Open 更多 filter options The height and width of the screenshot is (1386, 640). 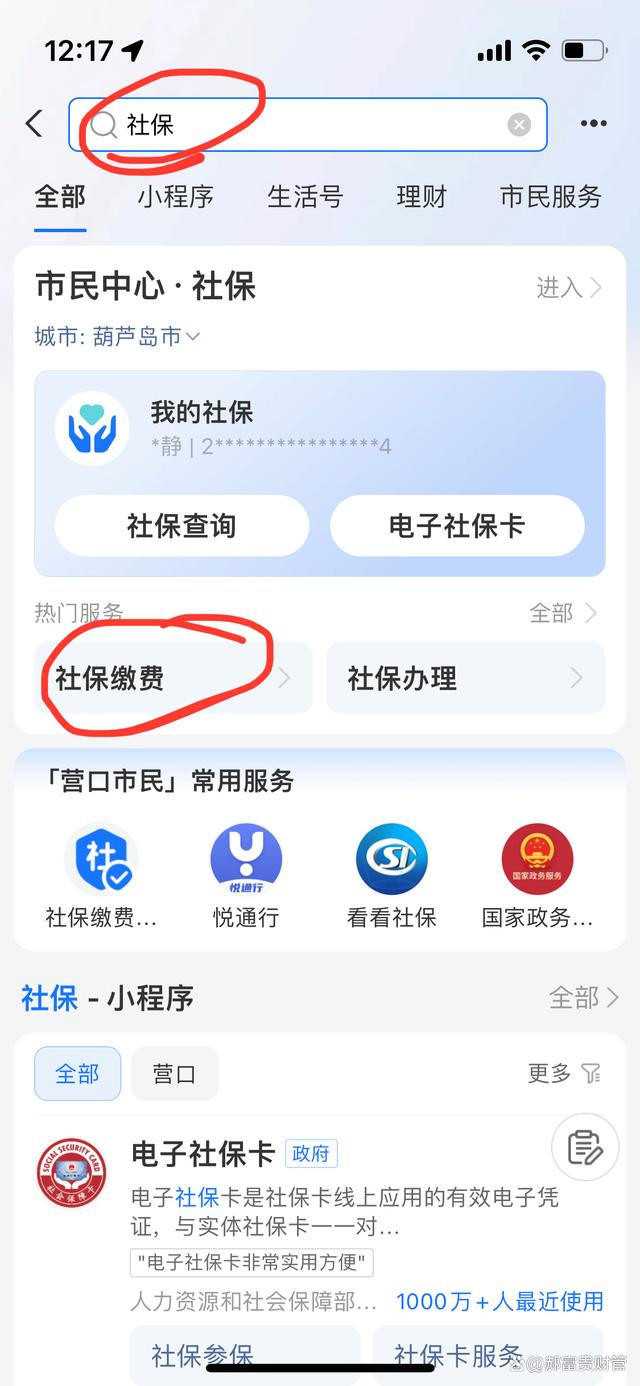click(564, 1074)
